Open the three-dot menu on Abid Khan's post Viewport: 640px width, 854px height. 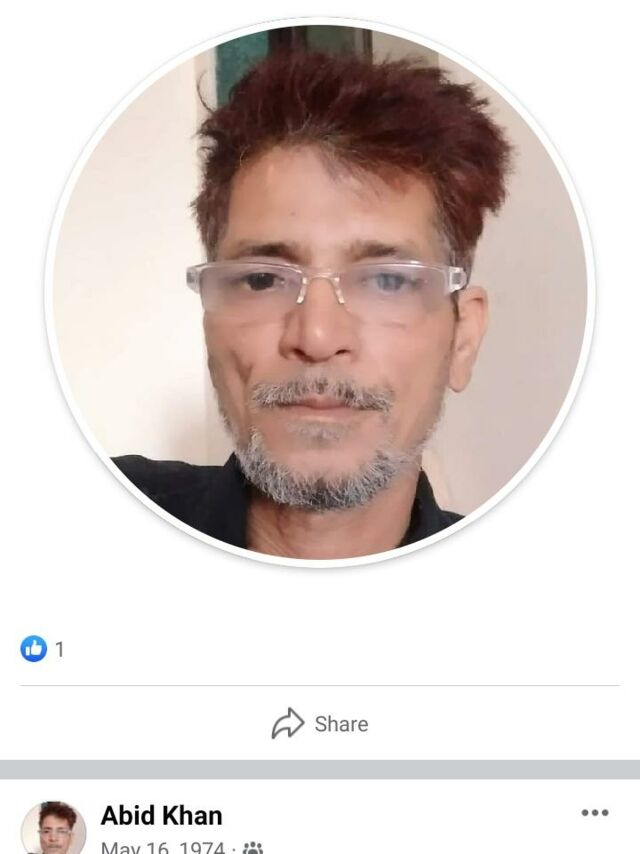(x=595, y=813)
